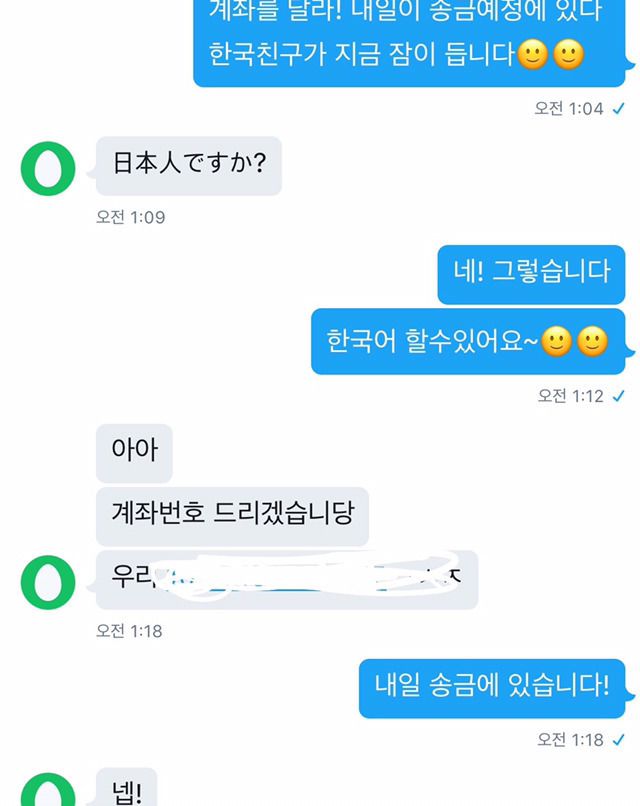This screenshot has height=806, width=640.
Task: Open profile avatar next to 넵! message
Action: tap(47, 790)
